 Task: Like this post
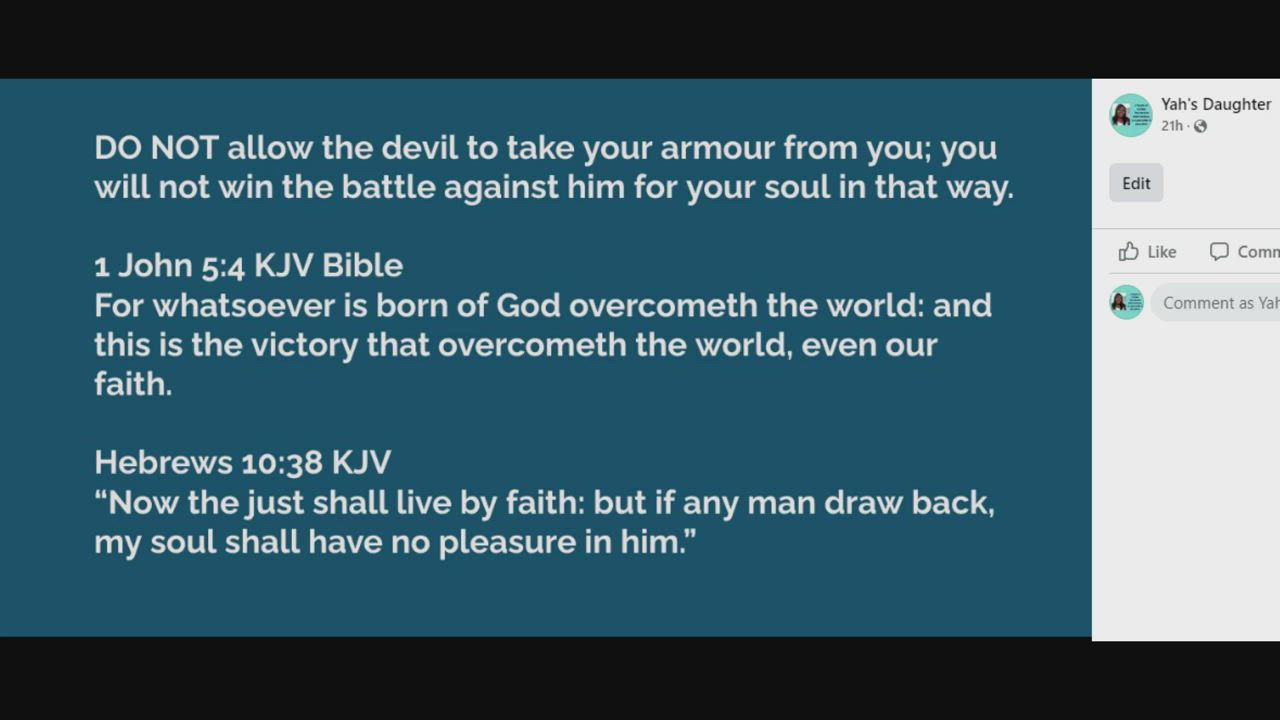[x=1148, y=252]
